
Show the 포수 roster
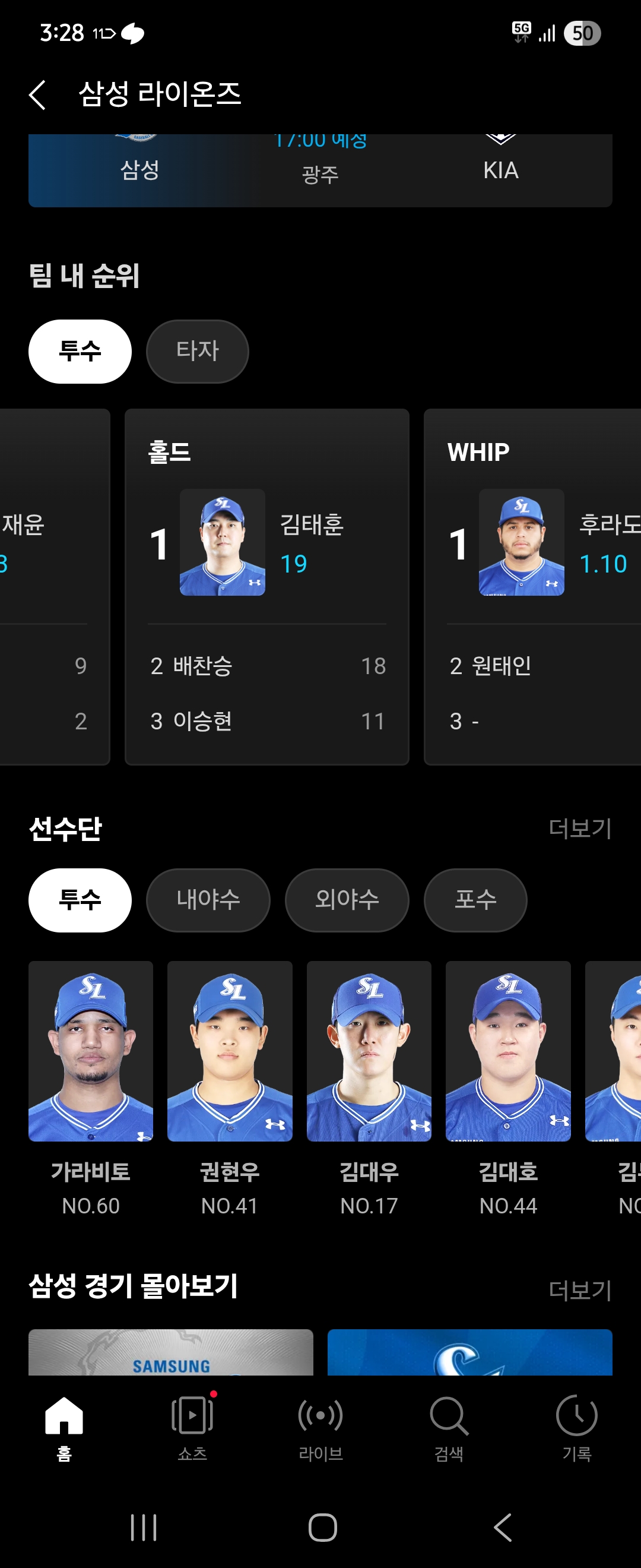pos(475,900)
